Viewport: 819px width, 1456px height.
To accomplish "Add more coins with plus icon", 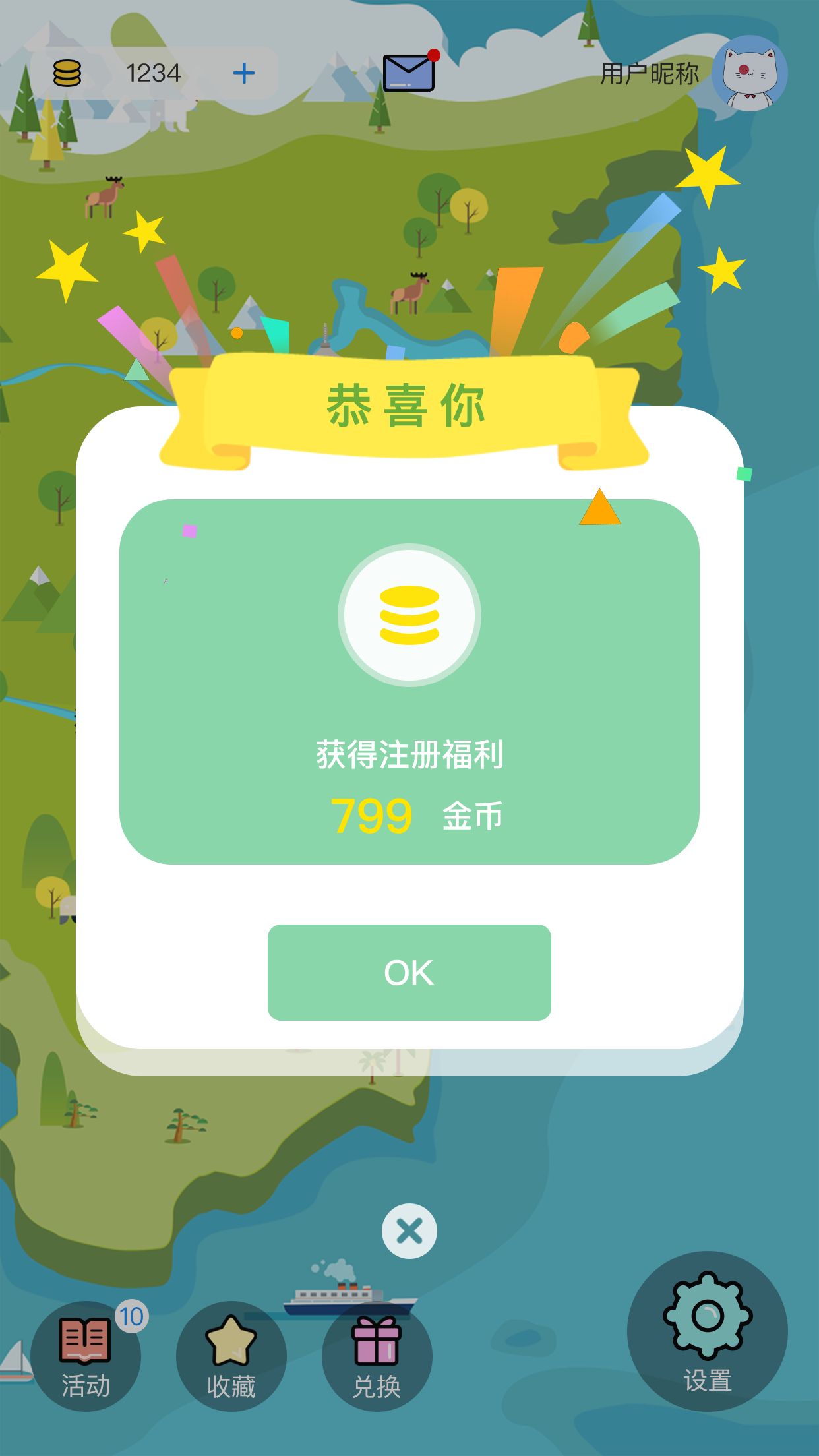I will pos(244,73).
